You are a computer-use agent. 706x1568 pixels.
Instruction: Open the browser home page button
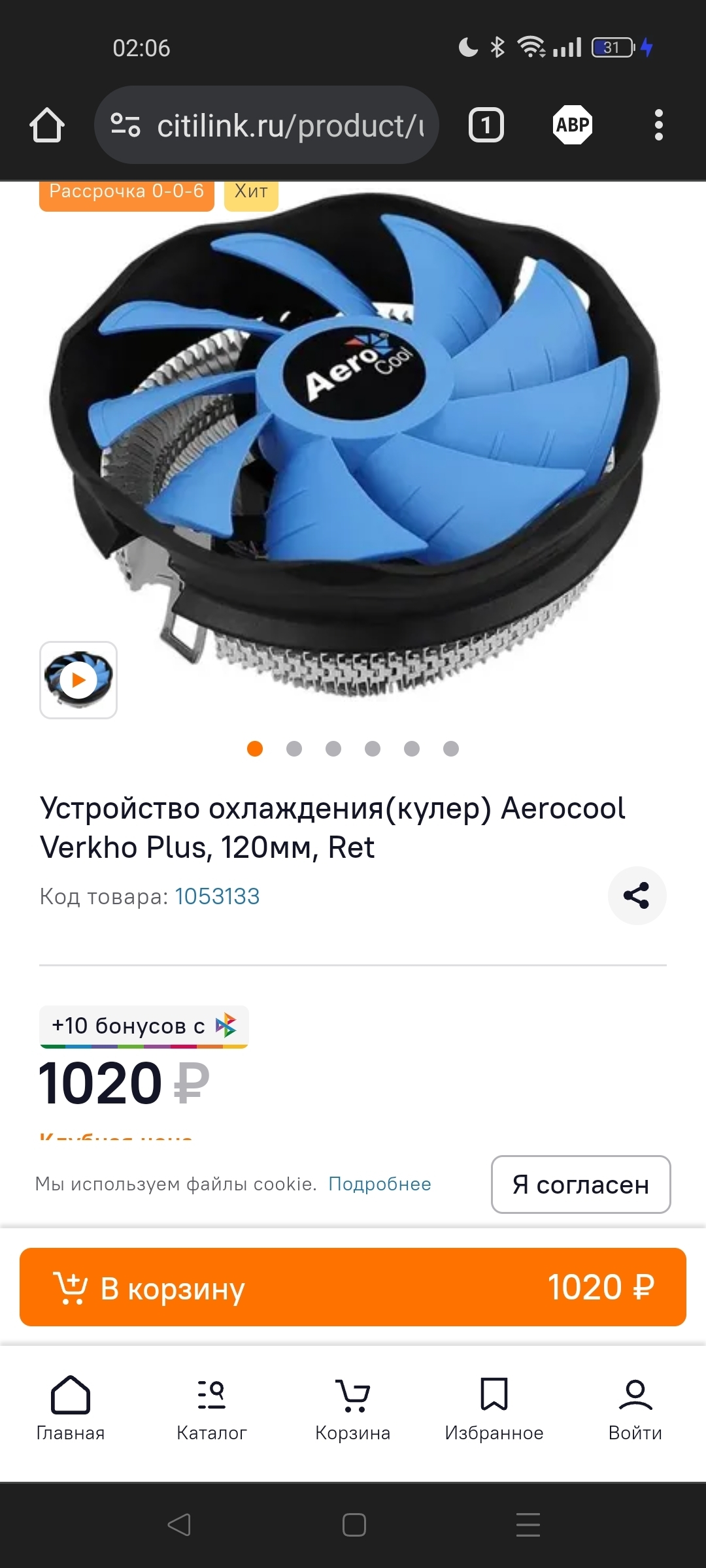pos(47,125)
